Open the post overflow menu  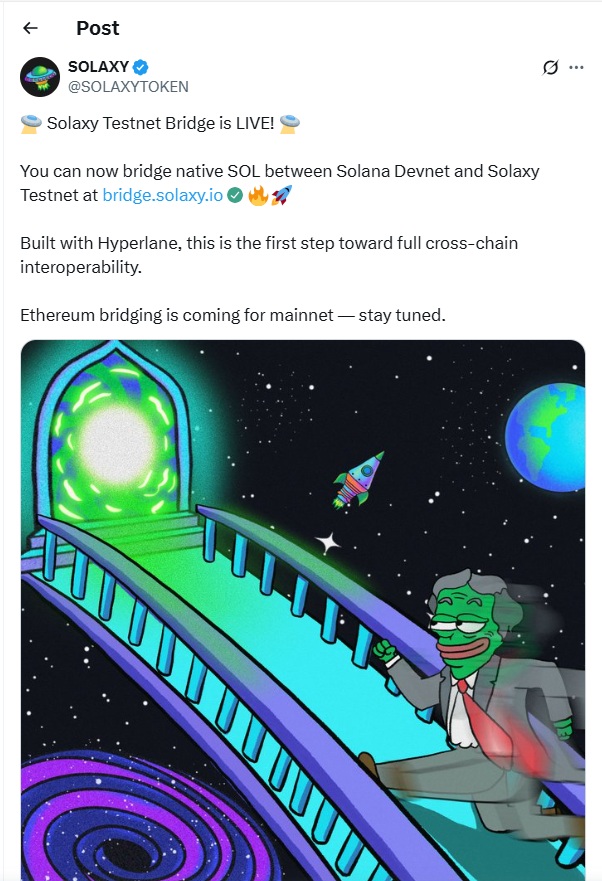(576, 67)
